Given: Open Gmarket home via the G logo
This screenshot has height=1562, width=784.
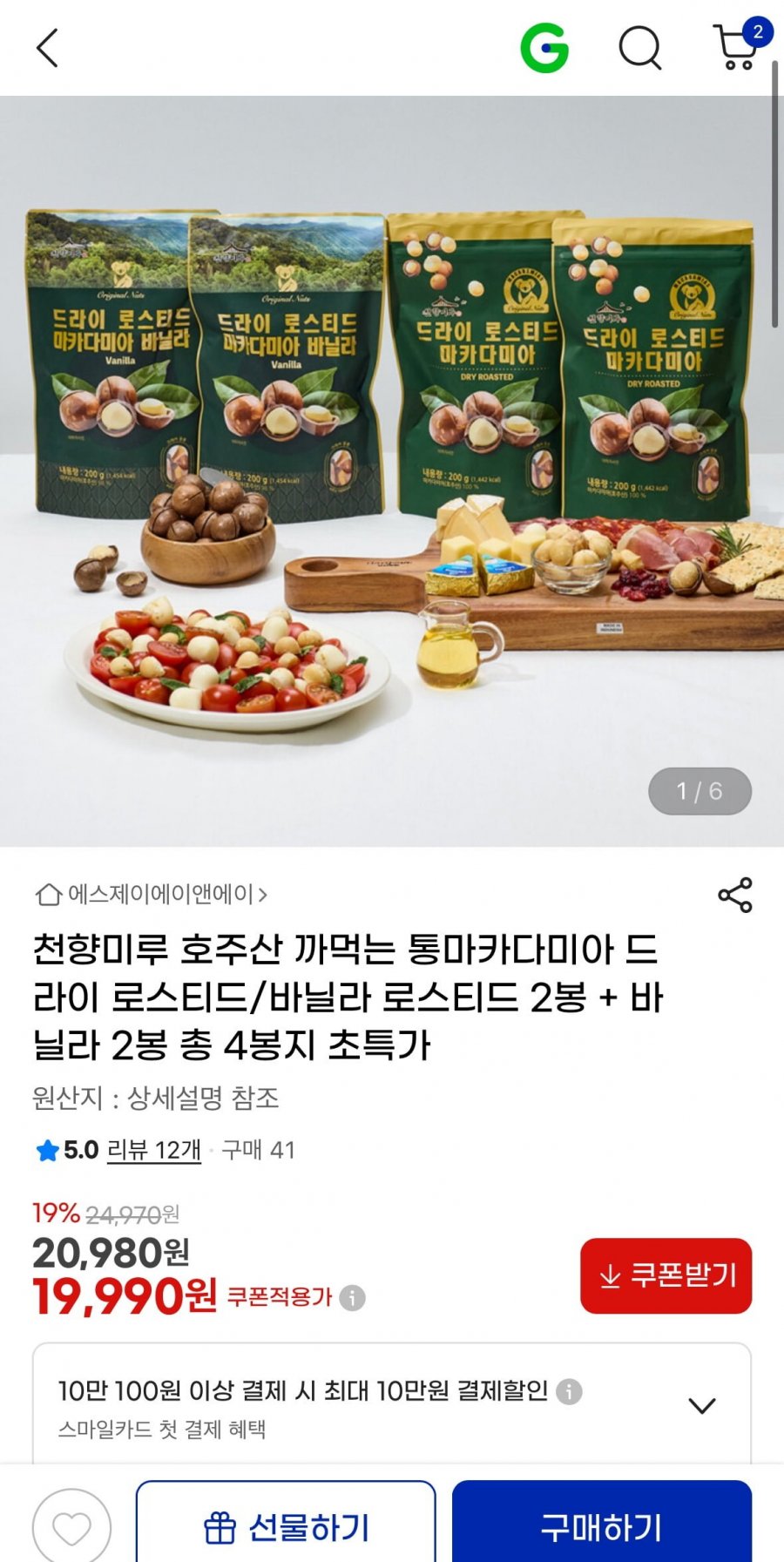Looking at the screenshot, I should [x=544, y=48].
